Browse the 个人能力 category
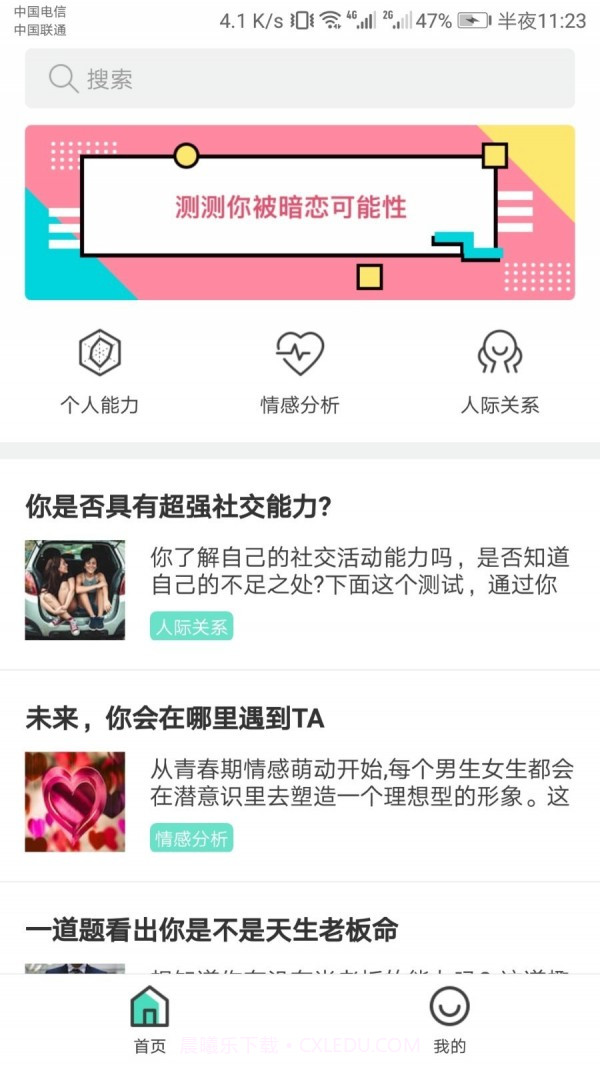The width and height of the screenshot is (600, 1067). click(x=100, y=371)
